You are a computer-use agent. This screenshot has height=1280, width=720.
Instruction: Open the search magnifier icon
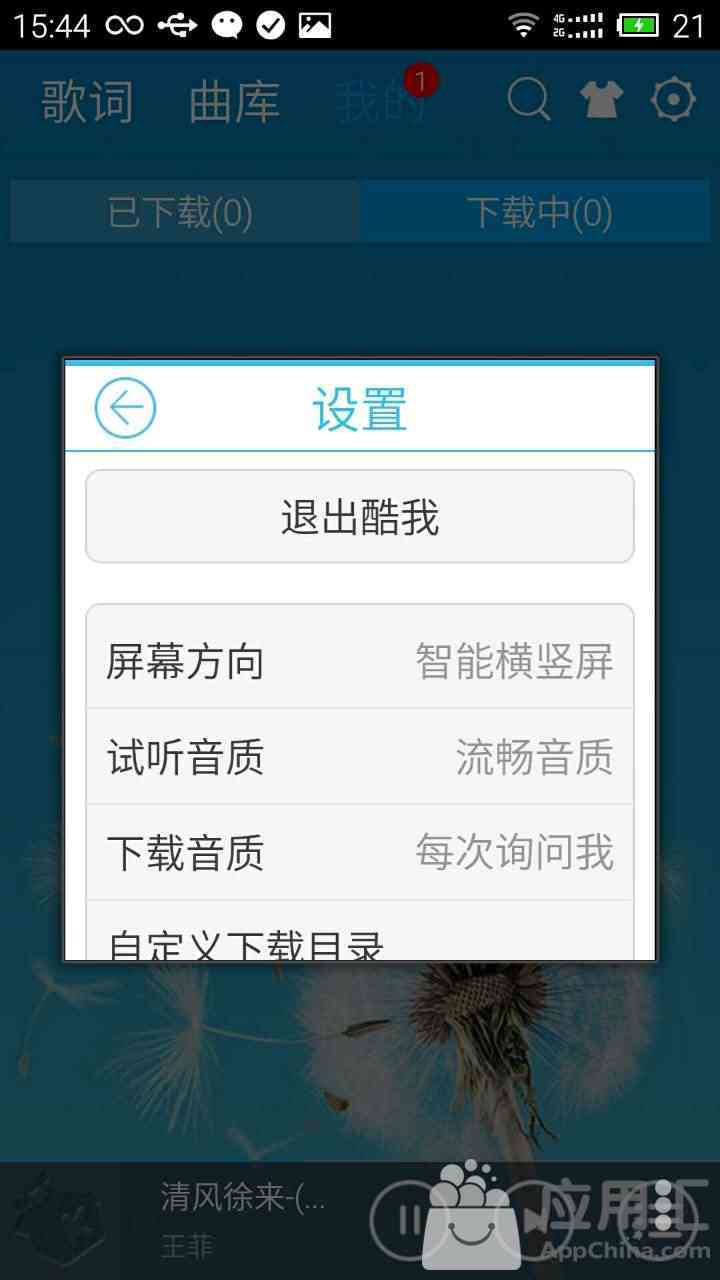[x=528, y=100]
